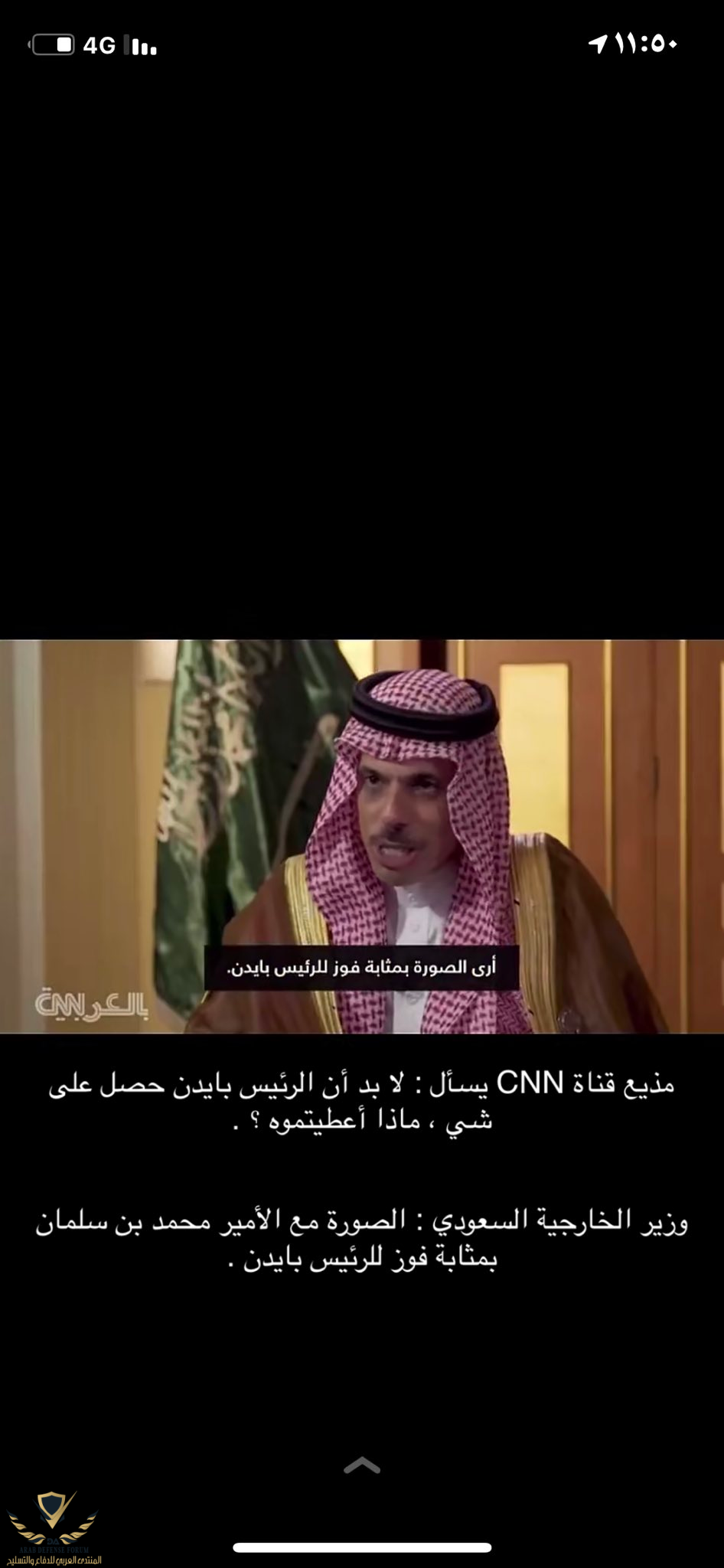Tap the CNN Arabic interview video
This screenshot has width=724, height=1568.
(362, 836)
